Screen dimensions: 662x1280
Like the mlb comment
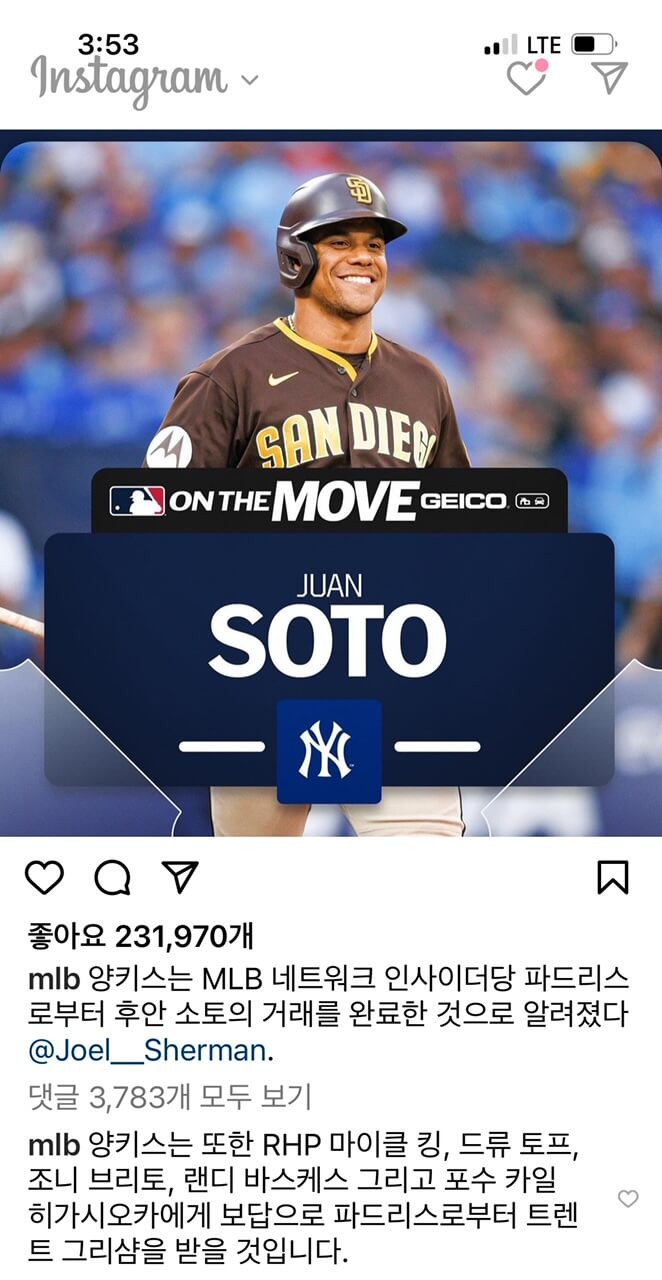(628, 1198)
